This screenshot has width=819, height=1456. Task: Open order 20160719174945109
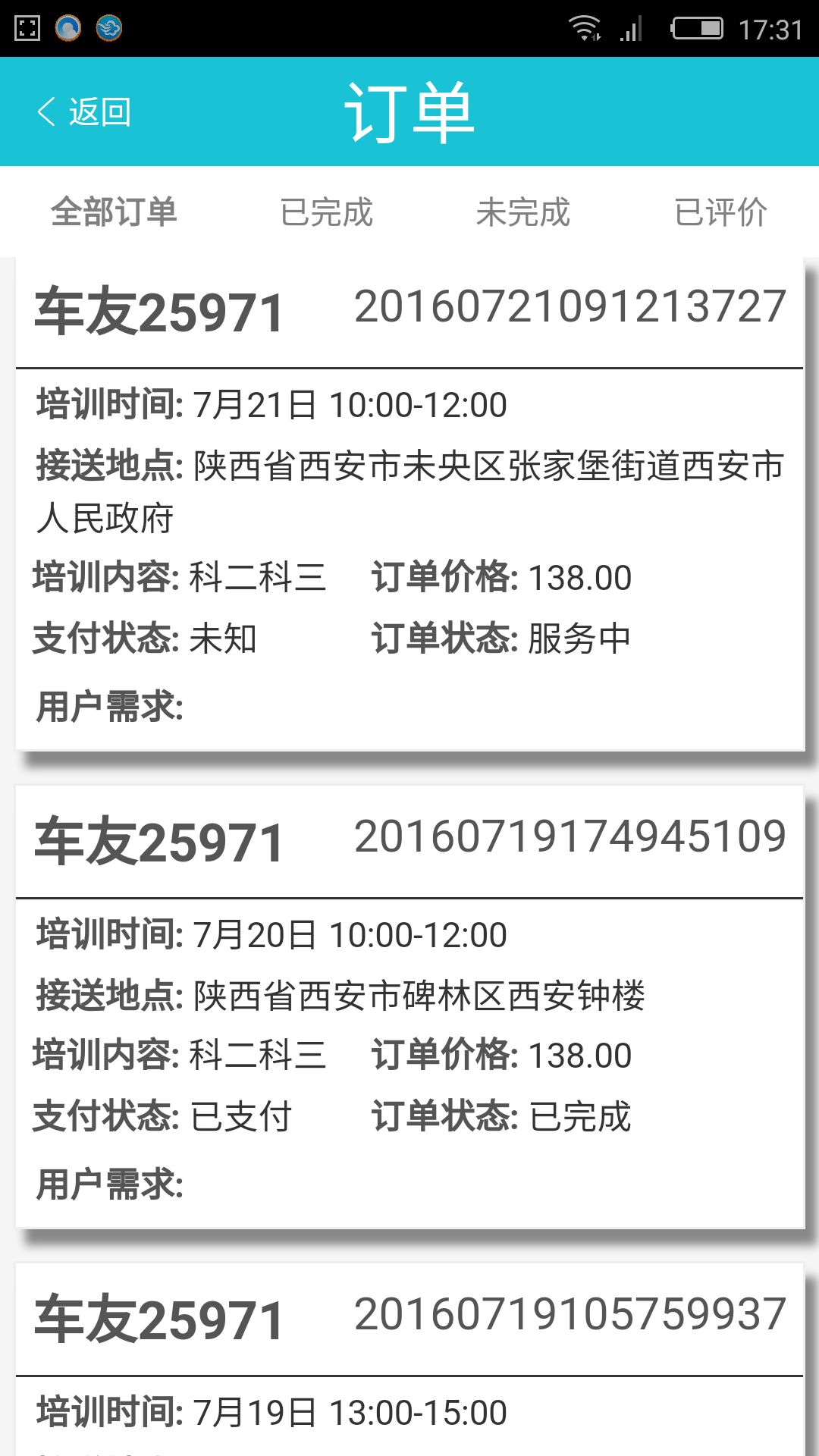[409, 1009]
